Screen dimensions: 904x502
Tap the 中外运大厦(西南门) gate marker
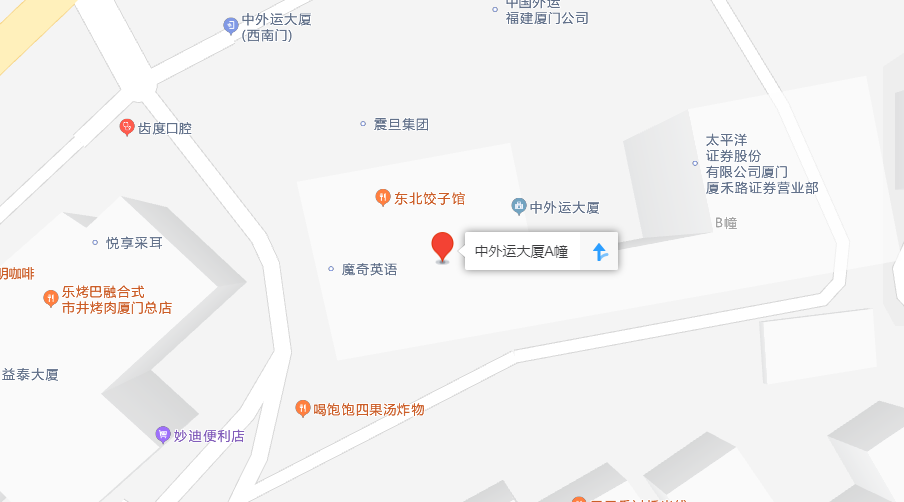230,24
